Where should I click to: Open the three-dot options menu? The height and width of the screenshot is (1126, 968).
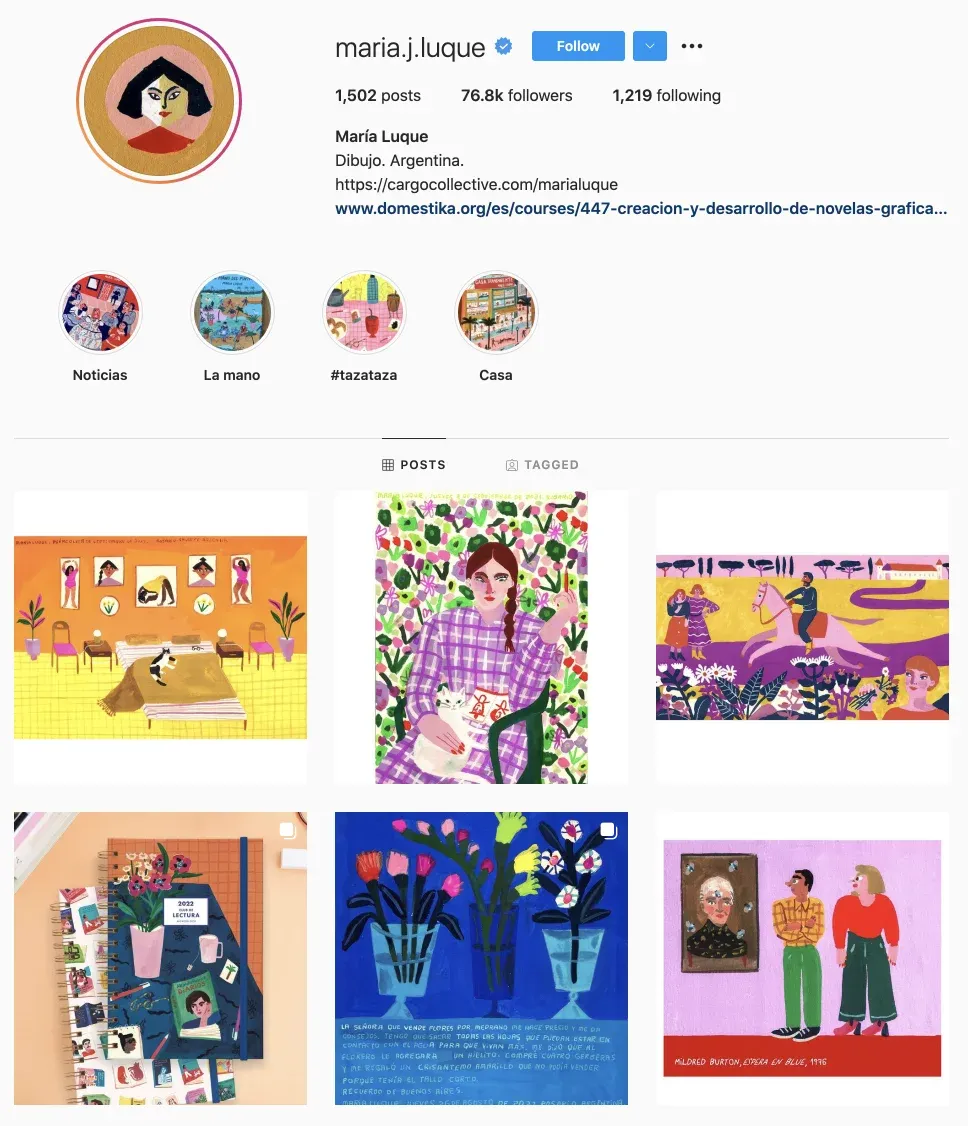pyautogui.click(x=692, y=46)
